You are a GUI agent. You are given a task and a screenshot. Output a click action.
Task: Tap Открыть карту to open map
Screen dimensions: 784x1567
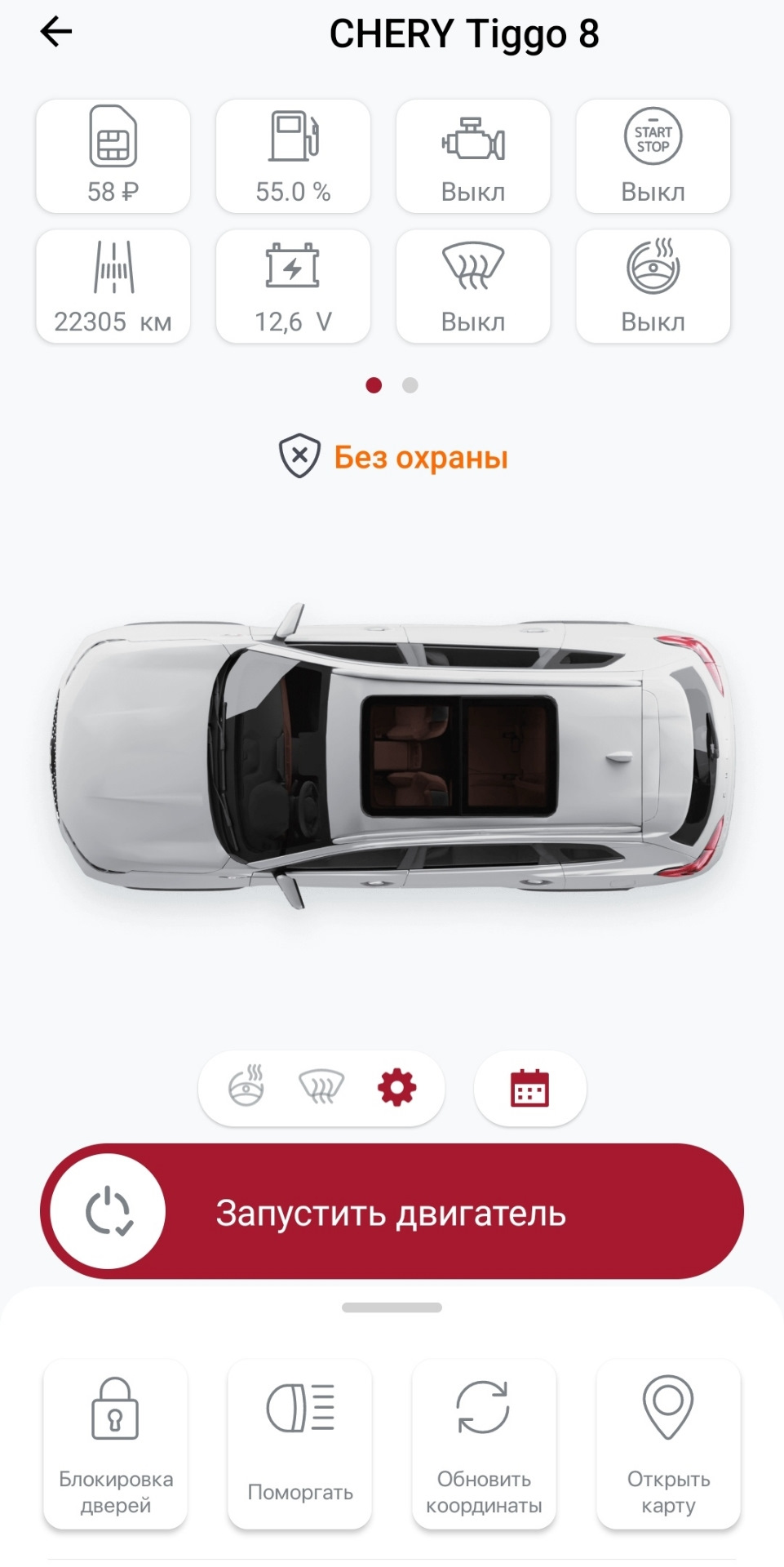click(668, 1444)
